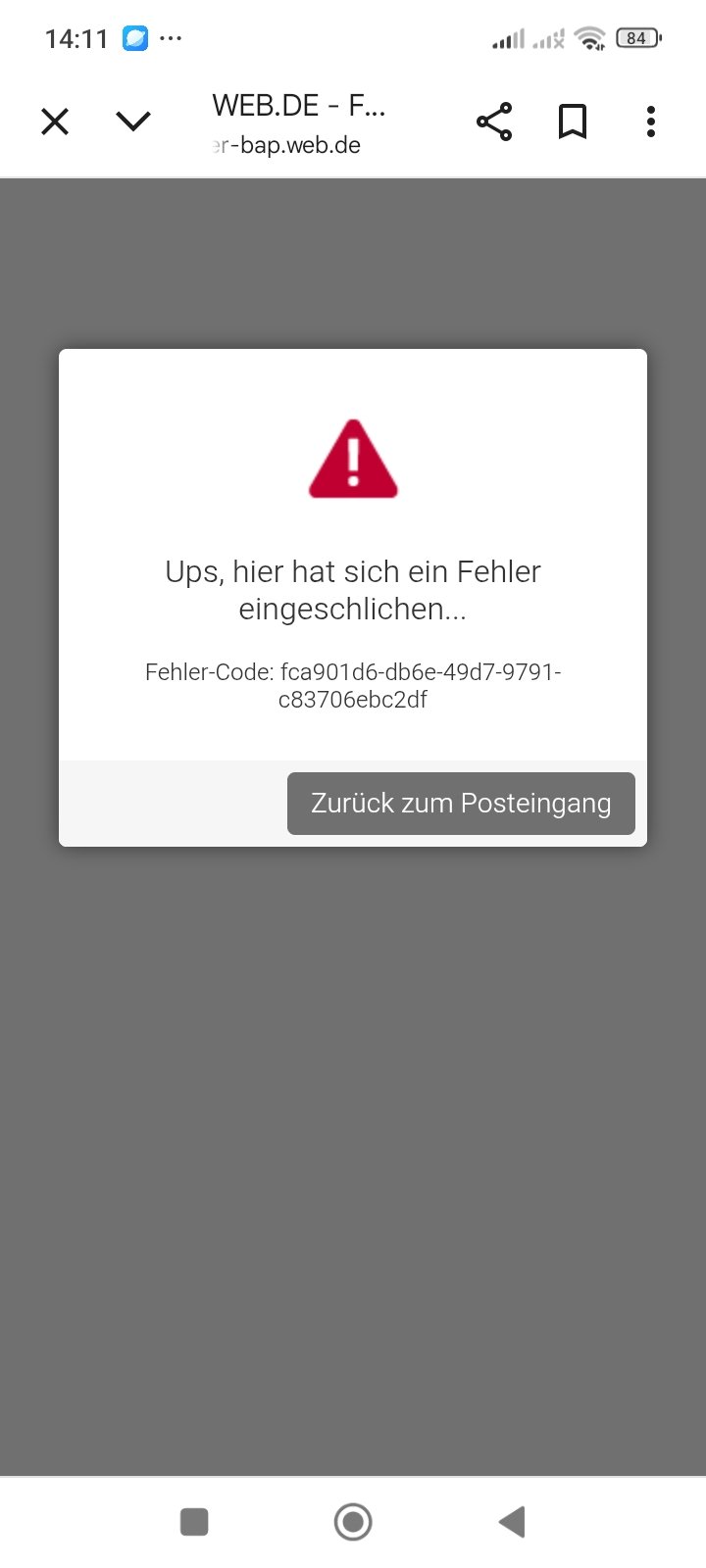Open the browser overflow menu

click(651, 122)
